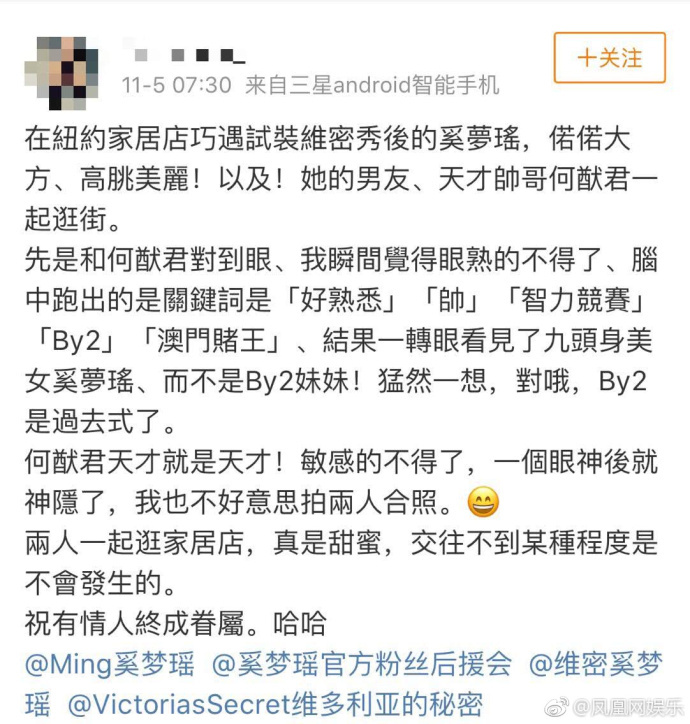Open the @Ming奚梦瑶 mention
690x724 pixels.
pyautogui.click(x=109, y=663)
